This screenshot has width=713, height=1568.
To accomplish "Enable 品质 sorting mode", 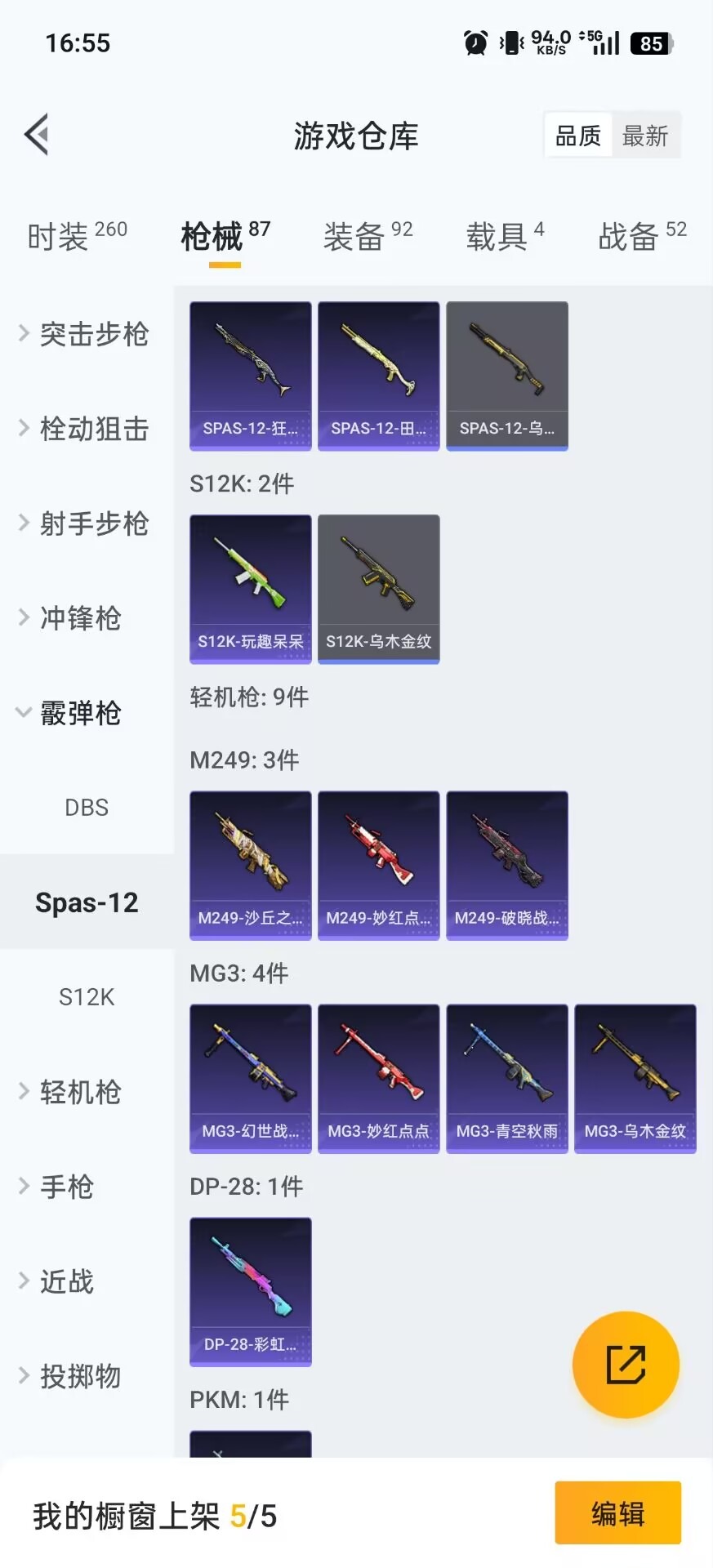I will pyautogui.click(x=577, y=136).
